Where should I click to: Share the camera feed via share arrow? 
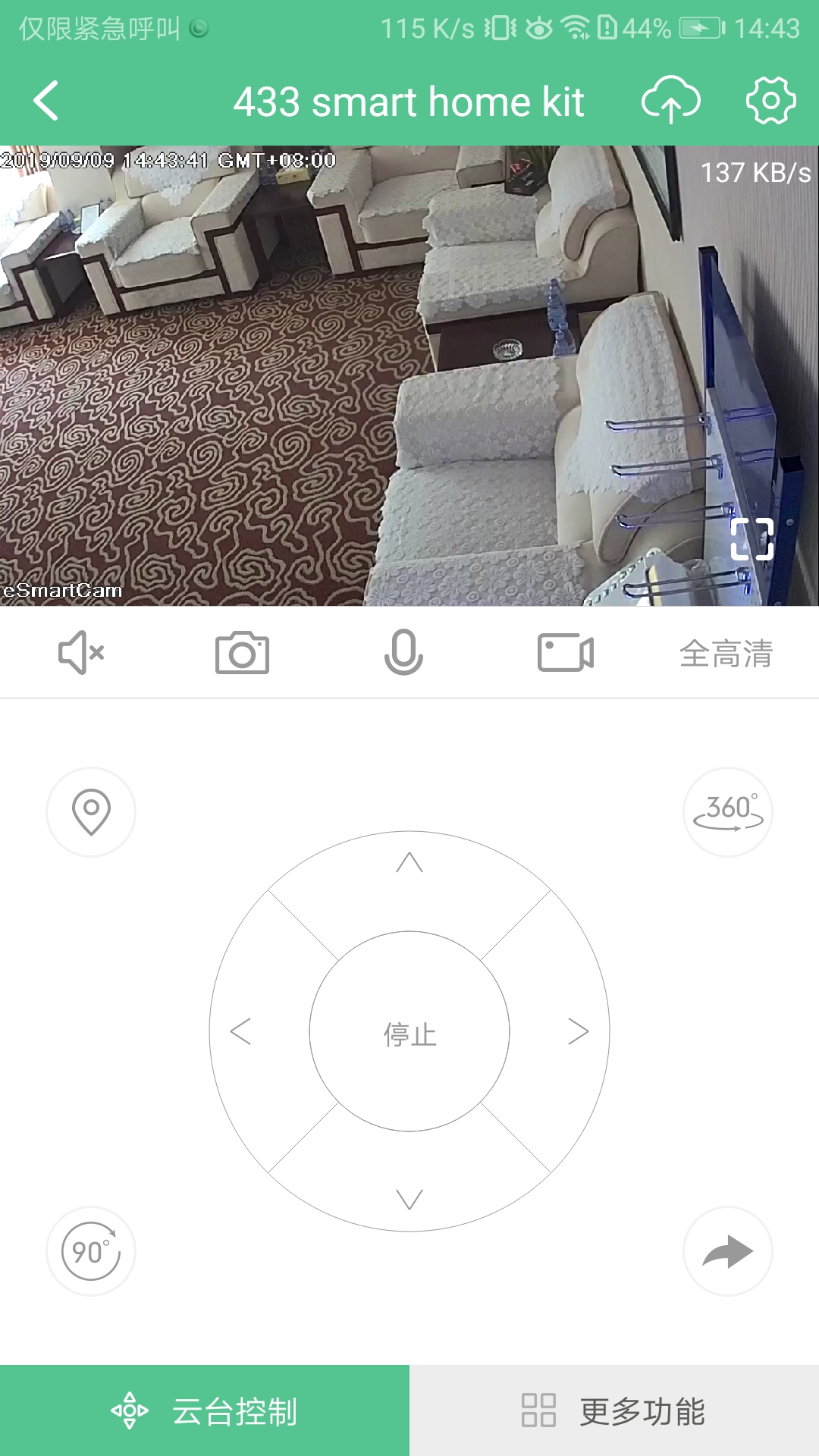(727, 1251)
